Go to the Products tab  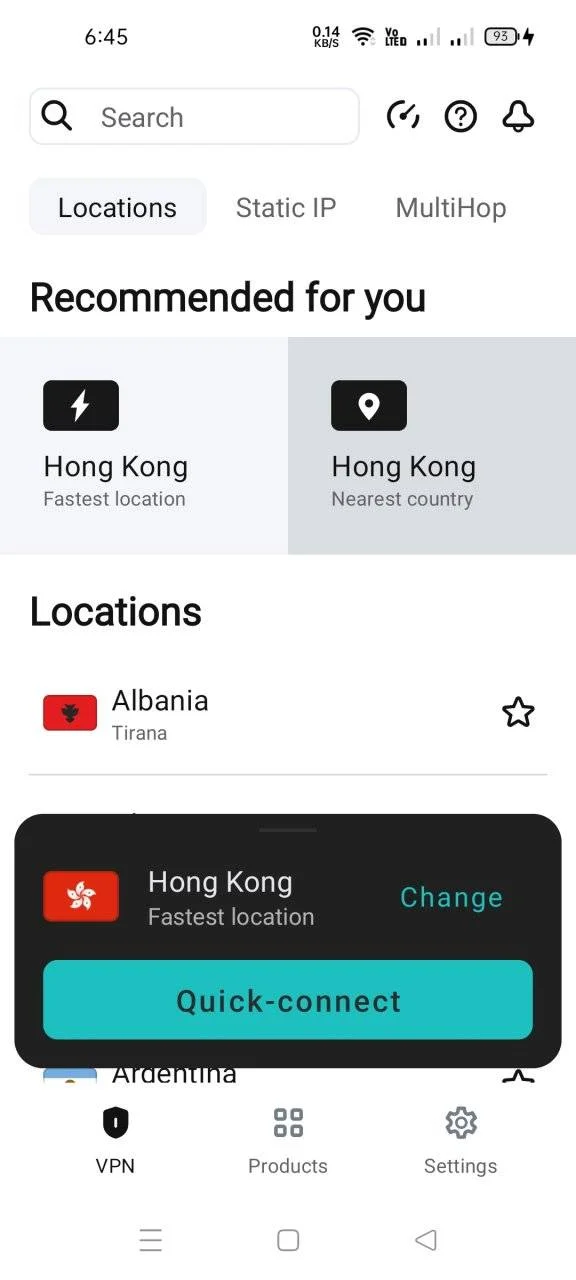click(x=288, y=1140)
